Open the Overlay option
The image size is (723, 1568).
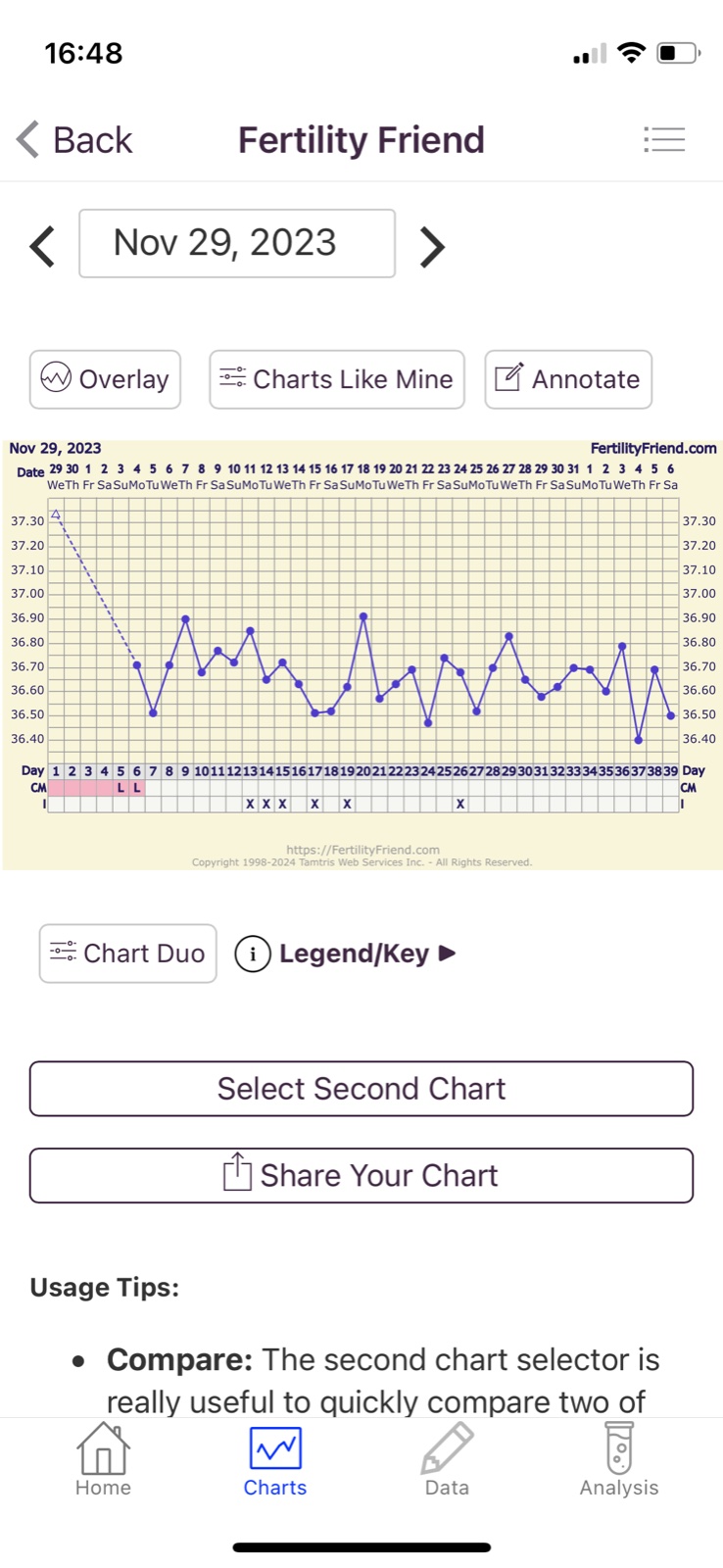(105, 379)
